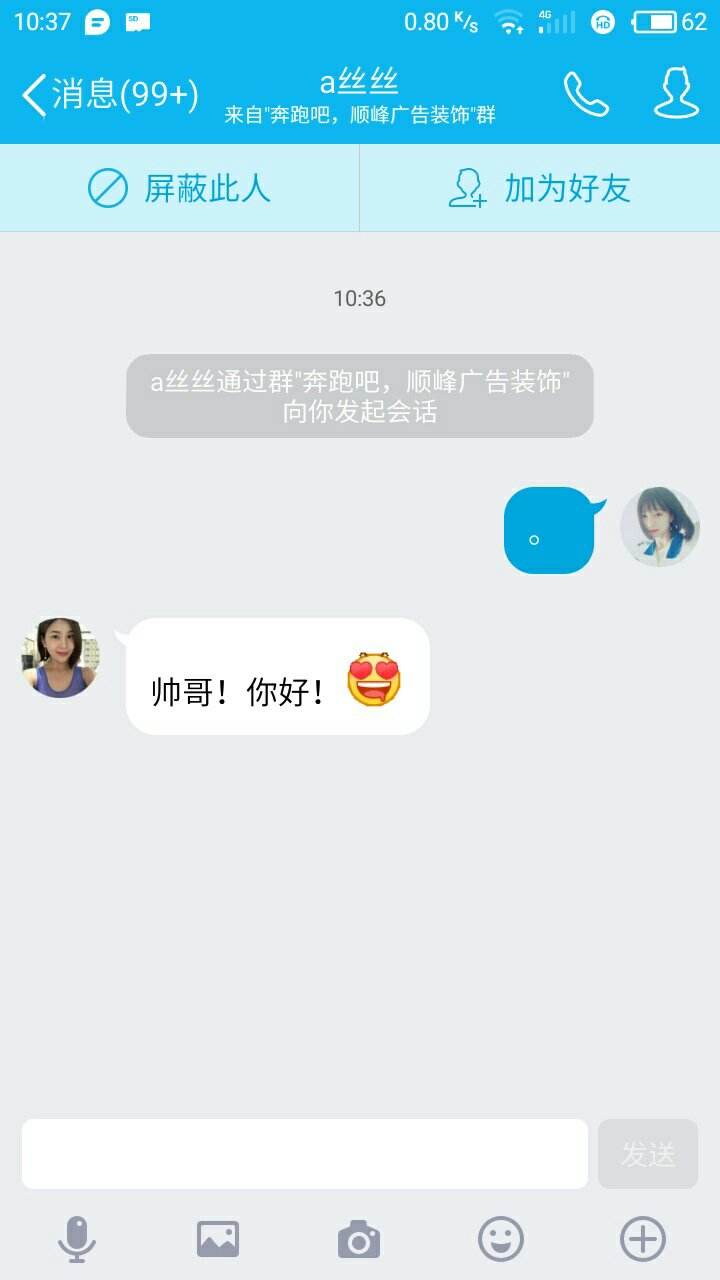Open the contact profile icon in header
Screen dimensions: 720x1280
pos(676,94)
